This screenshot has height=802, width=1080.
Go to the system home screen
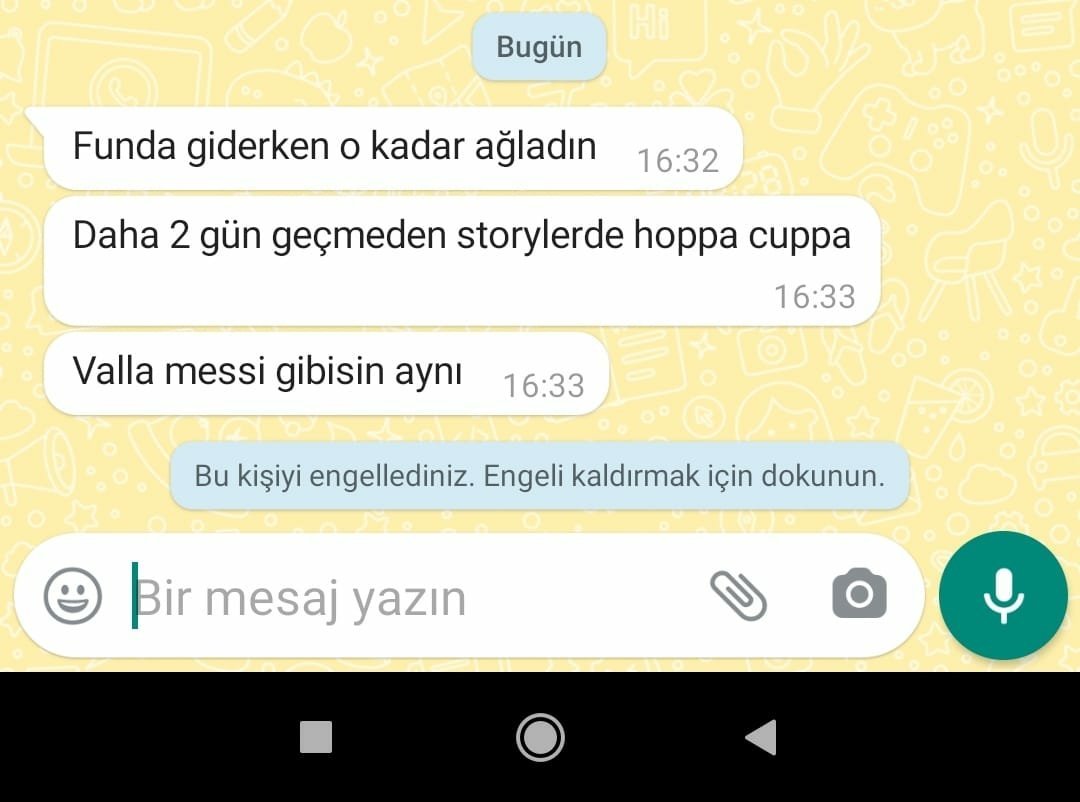[540, 738]
